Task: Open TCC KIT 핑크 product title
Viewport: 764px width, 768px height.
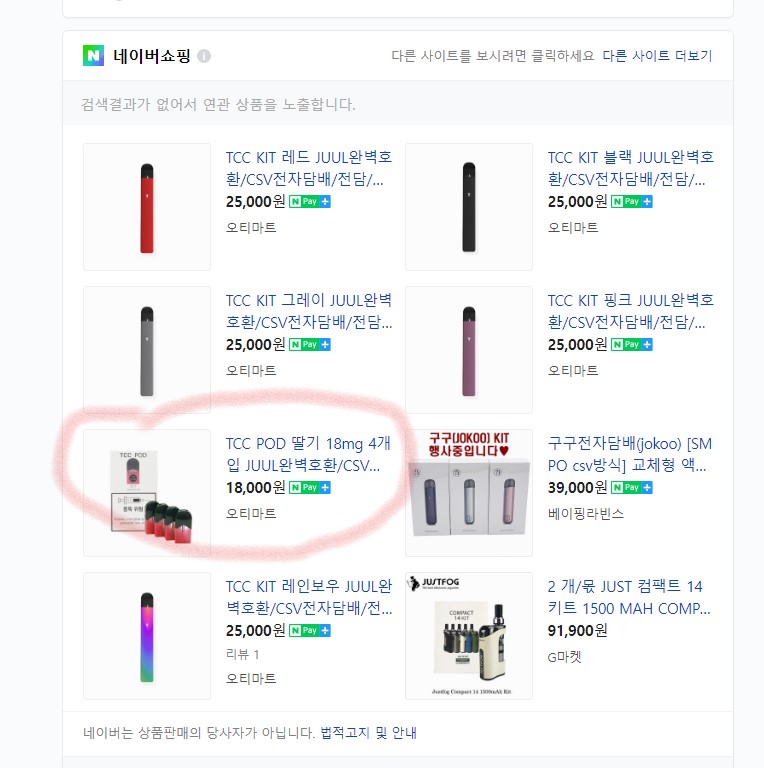Action: pos(630,311)
